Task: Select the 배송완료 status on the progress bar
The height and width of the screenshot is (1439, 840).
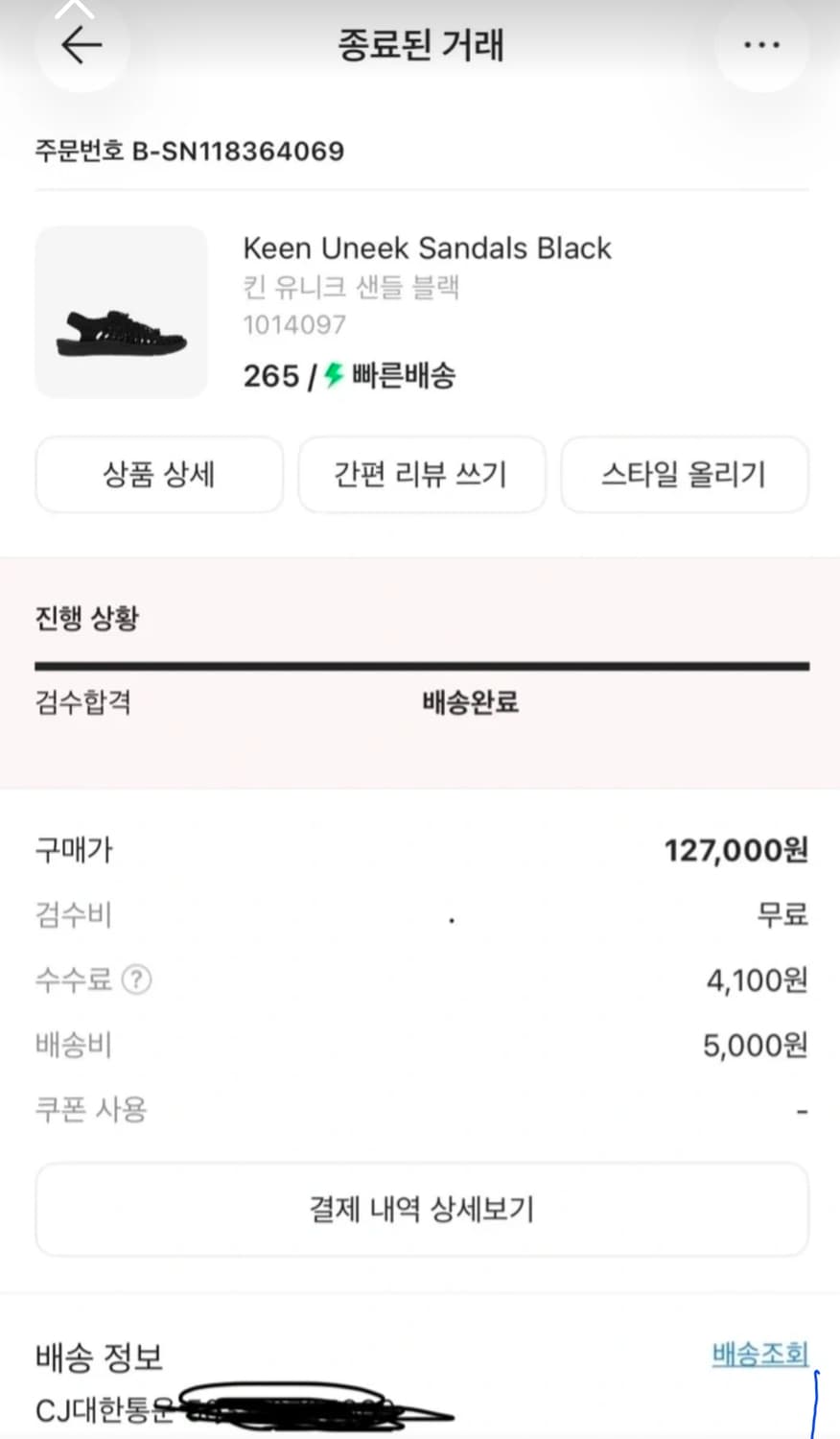Action: point(469,703)
